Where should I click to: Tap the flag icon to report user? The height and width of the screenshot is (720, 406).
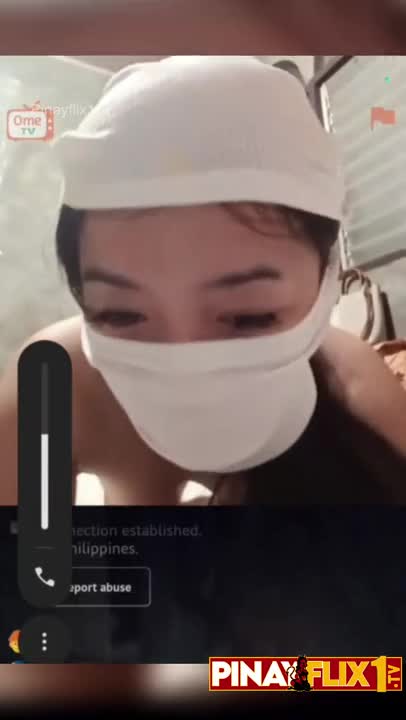383,118
